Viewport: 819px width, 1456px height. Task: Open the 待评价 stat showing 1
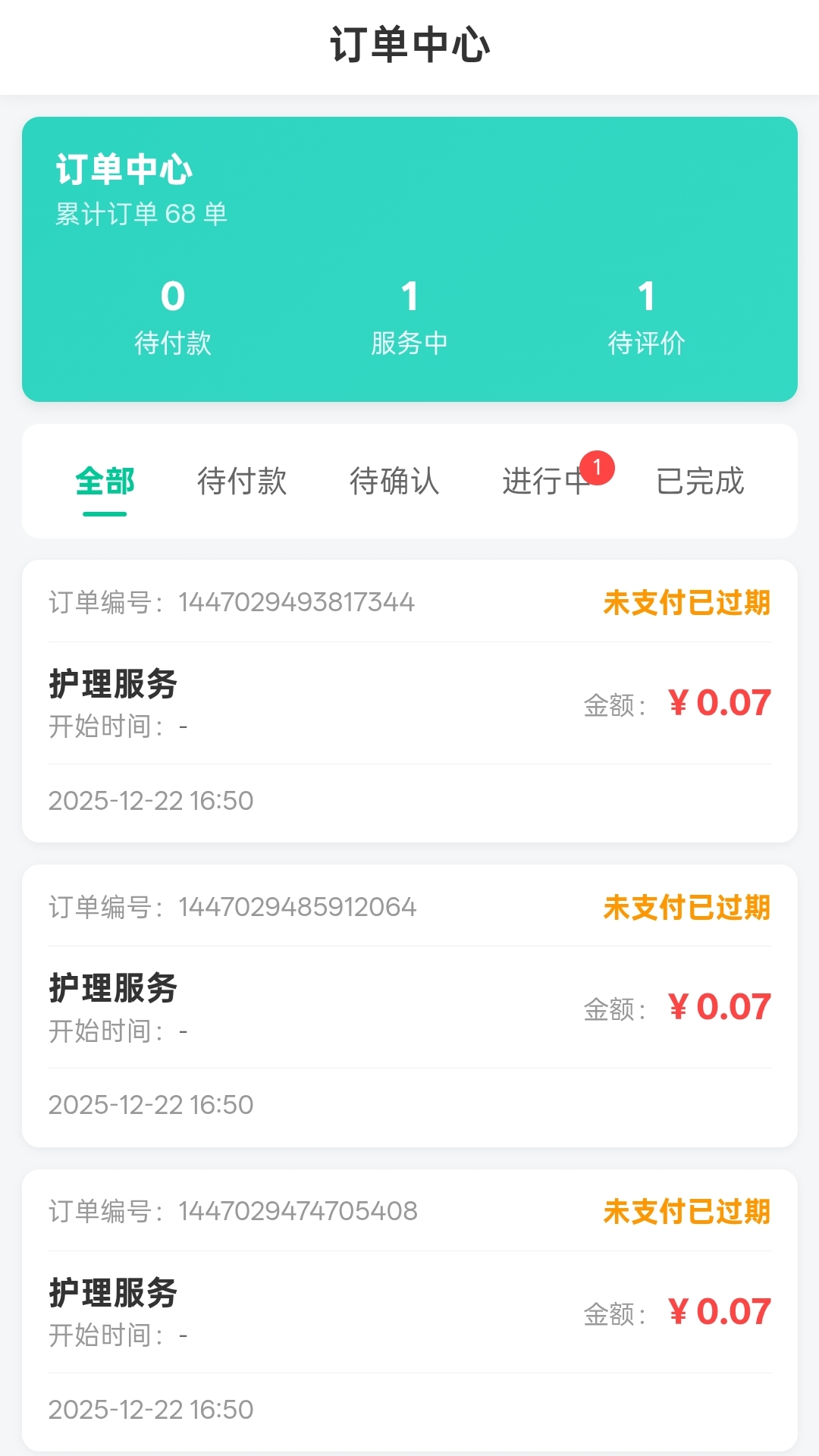647,318
